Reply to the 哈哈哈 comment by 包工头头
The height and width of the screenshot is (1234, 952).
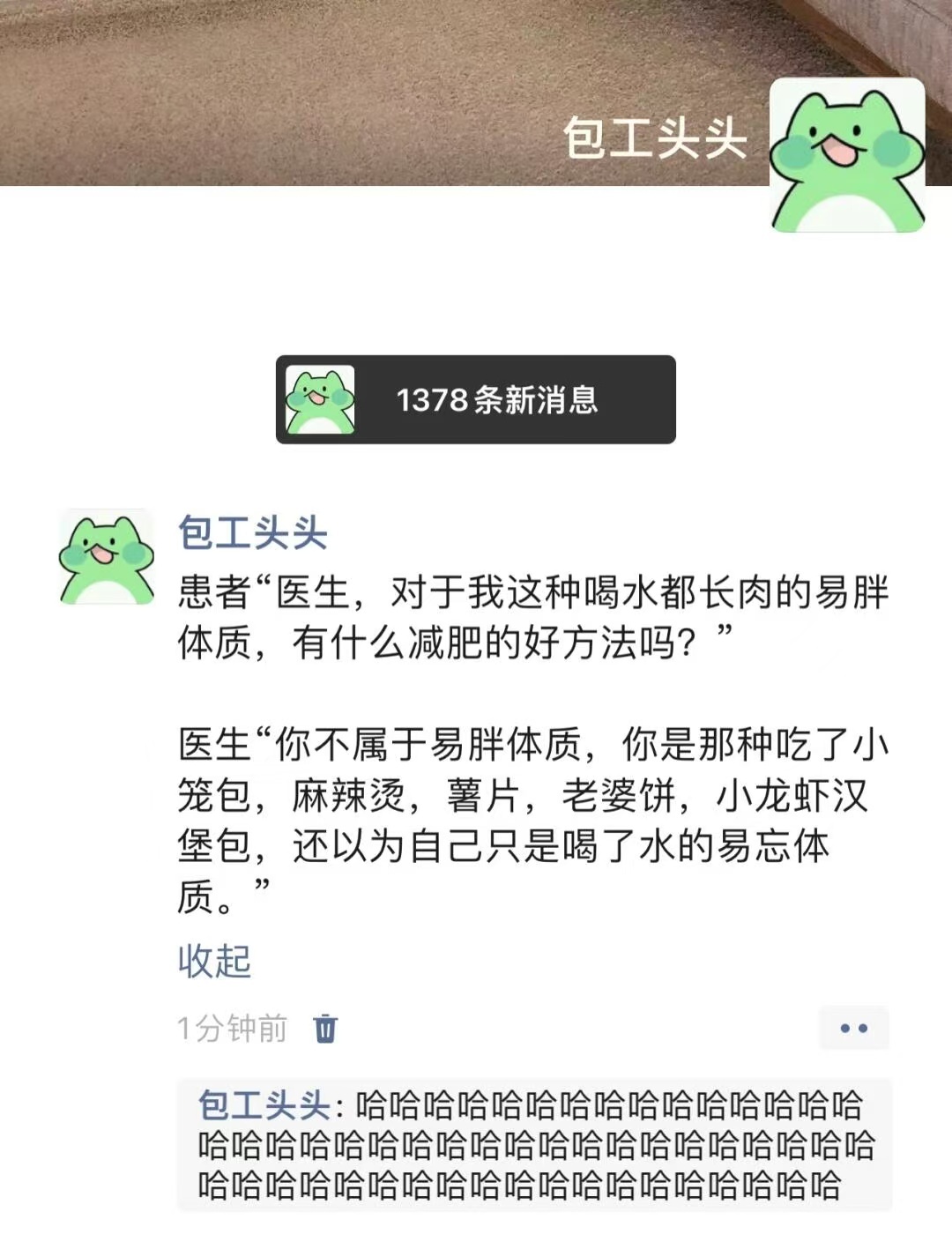[x=534, y=1145]
